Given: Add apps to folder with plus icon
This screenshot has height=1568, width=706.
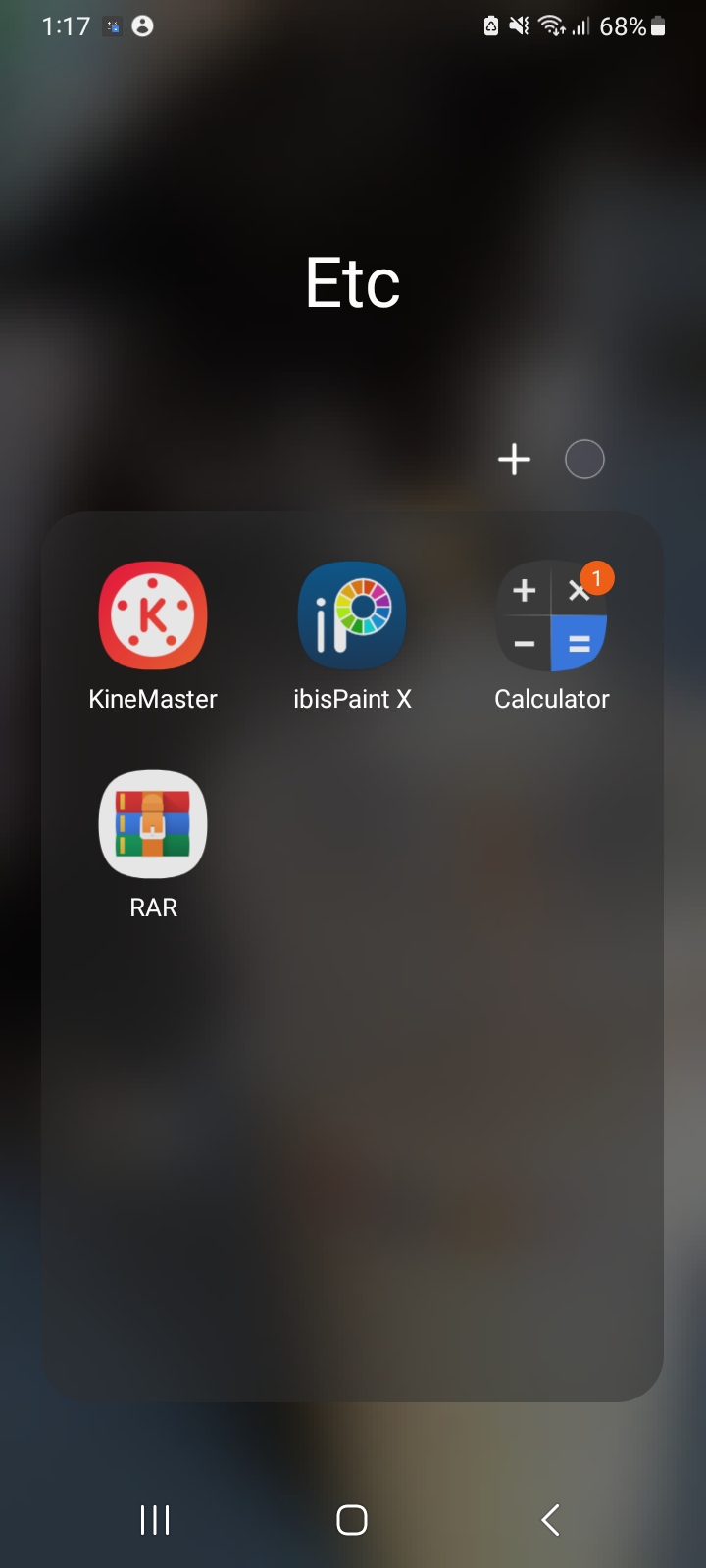Looking at the screenshot, I should click(514, 459).
